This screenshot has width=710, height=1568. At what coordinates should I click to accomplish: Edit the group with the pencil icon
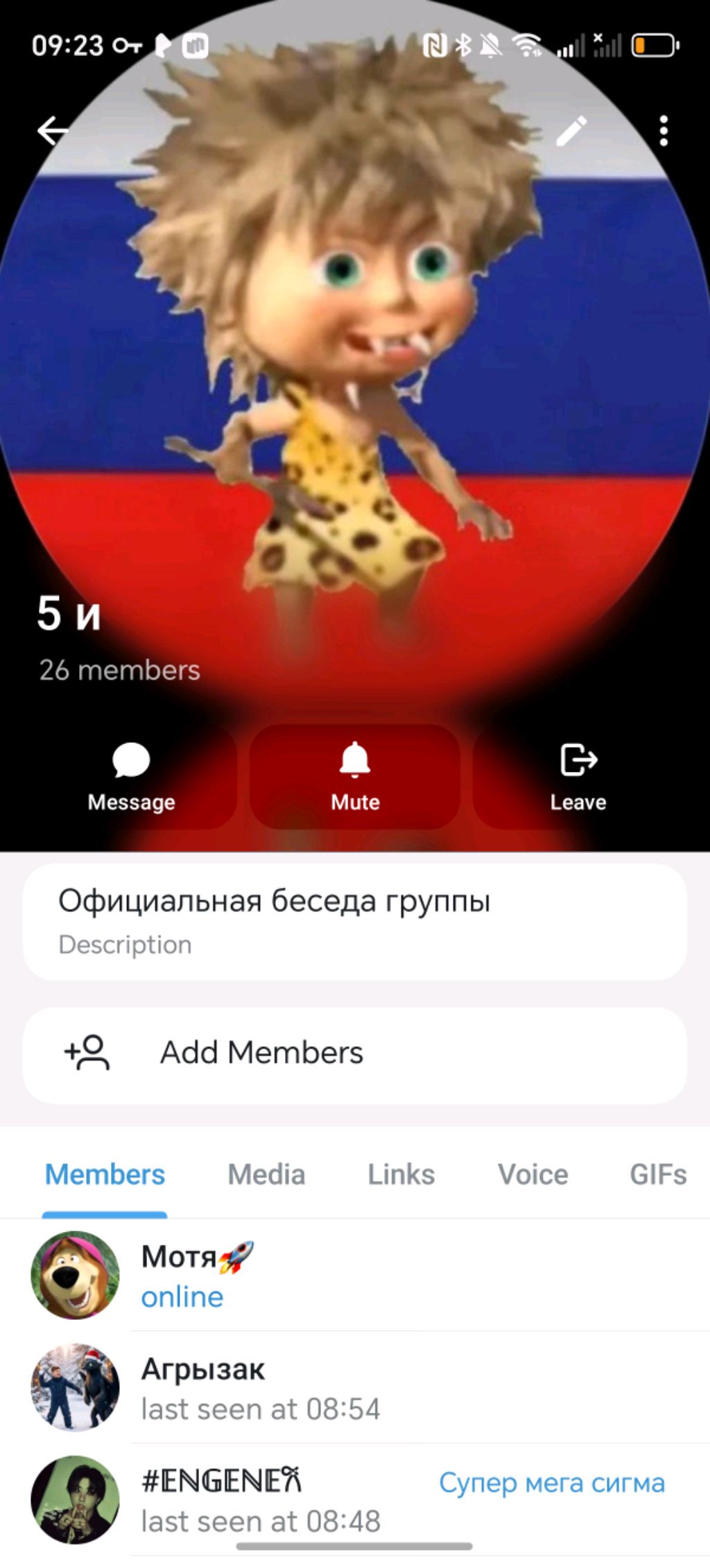572,131
